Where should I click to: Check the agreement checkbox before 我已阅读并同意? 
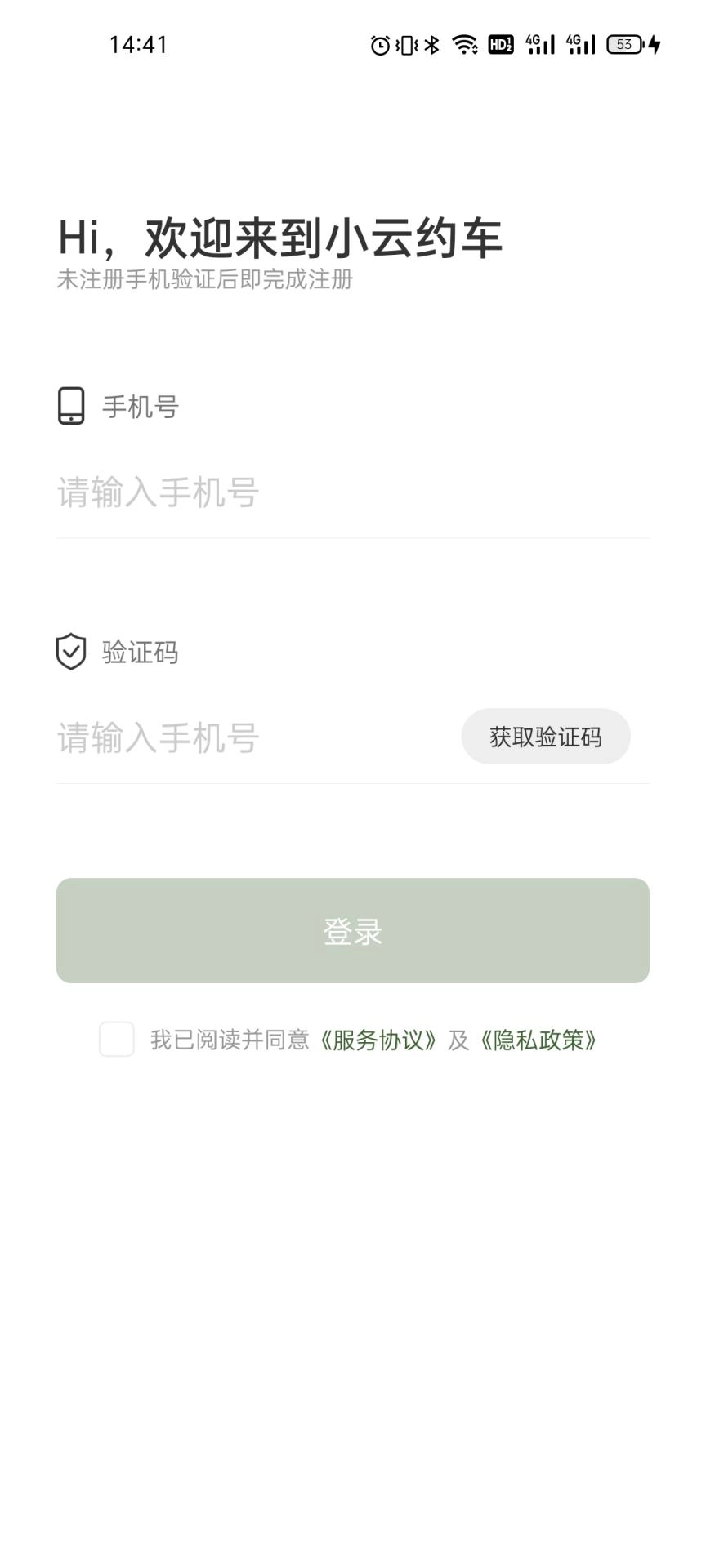115,1039
